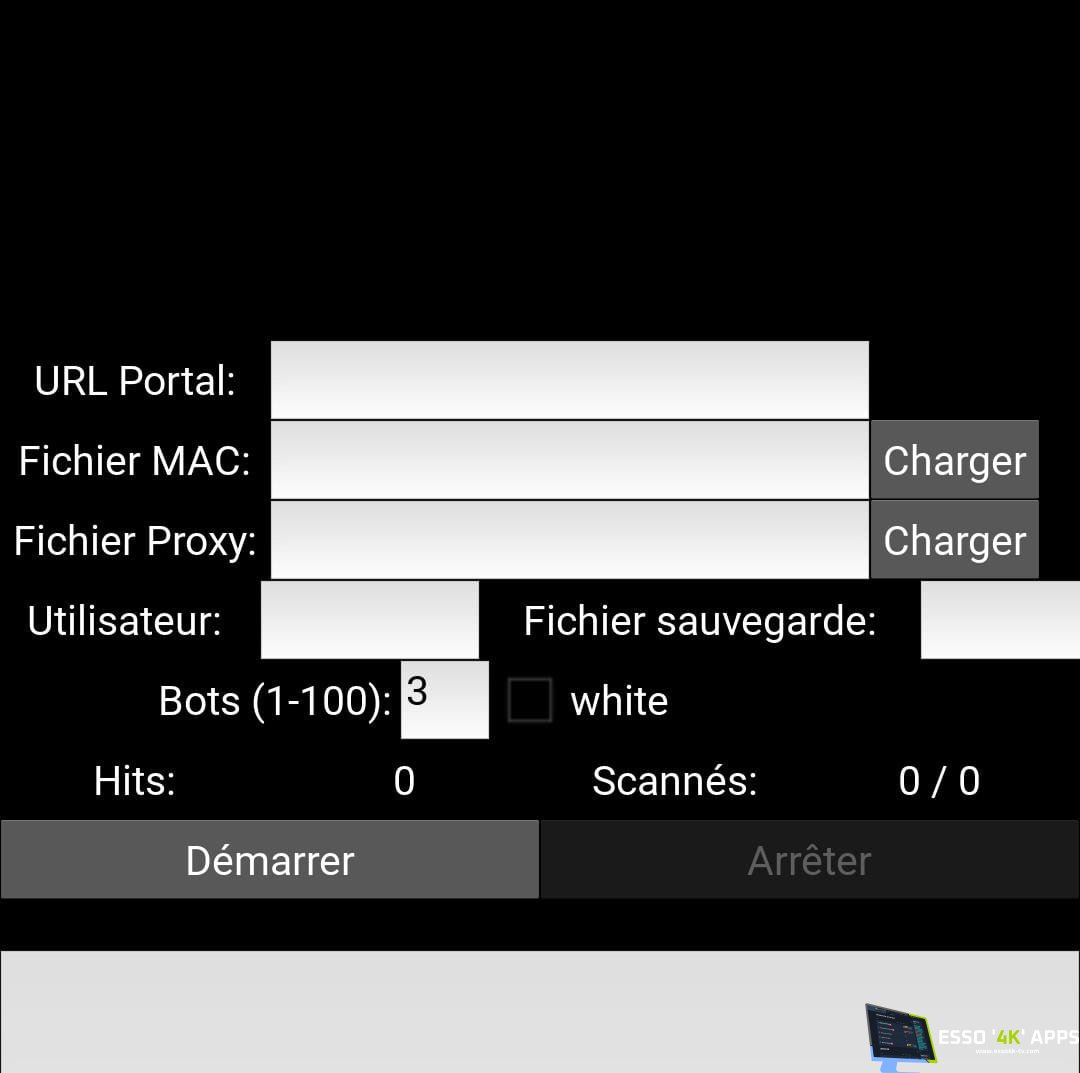Tap the URL Portal text field
The width and height of the screenshot is (1080, 1073).
pyautogui.click(x=569, y=380)
